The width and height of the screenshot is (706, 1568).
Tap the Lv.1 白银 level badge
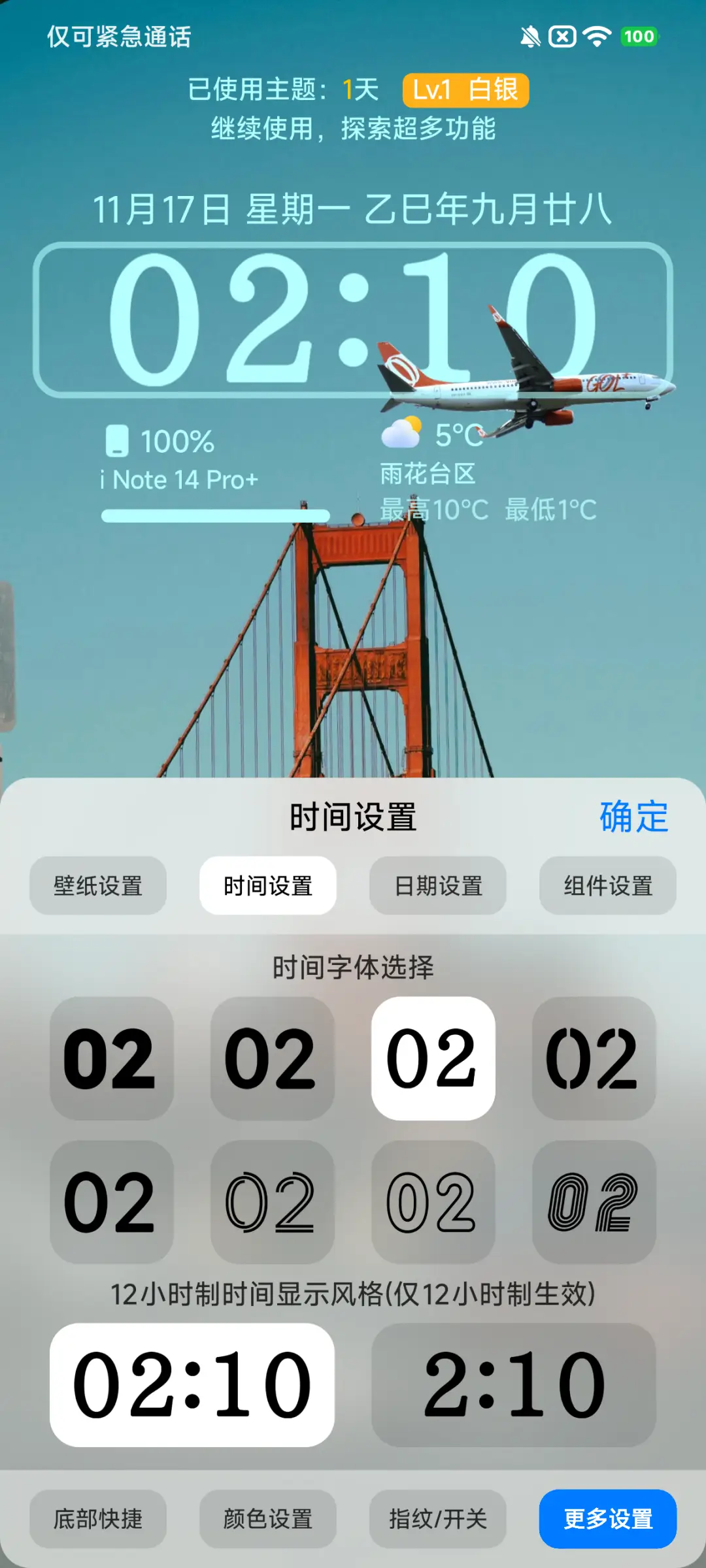click(465, 90)
